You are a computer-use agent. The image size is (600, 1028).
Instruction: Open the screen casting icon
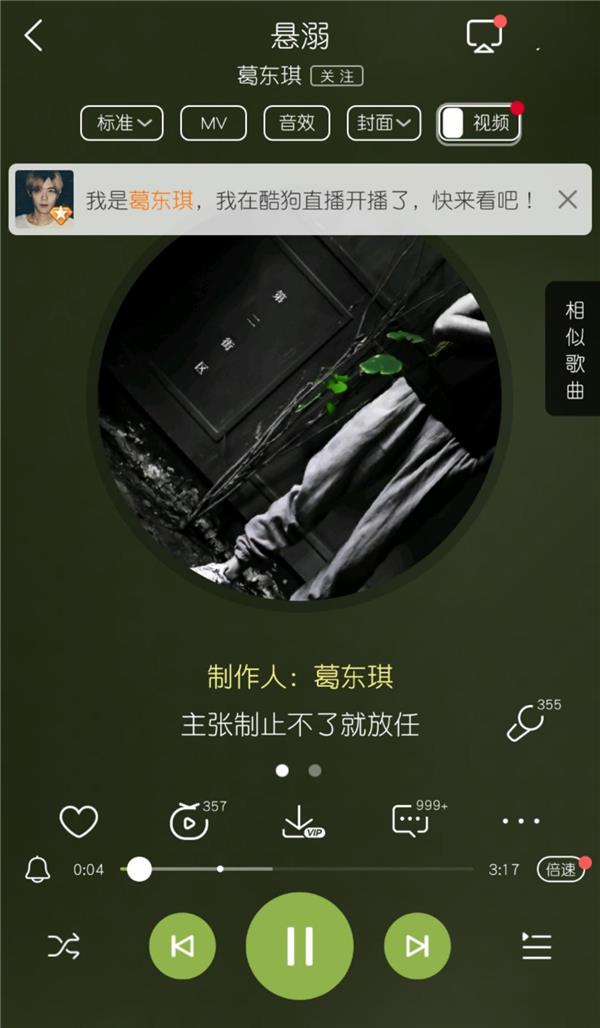484,37
